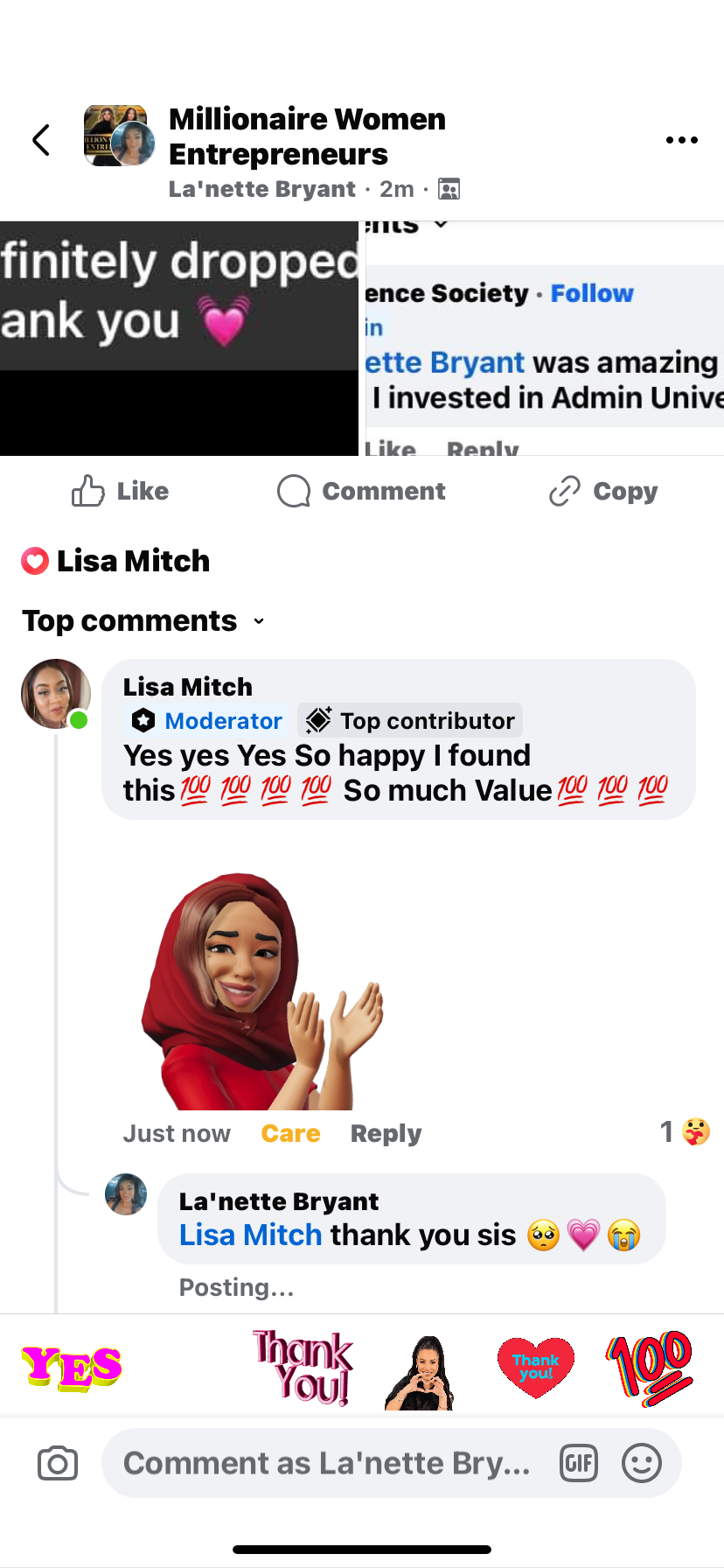Tap the Care reaction on Lisa Mitch's comment
Screen dimensions: 724x1568
pos(290,1133)
